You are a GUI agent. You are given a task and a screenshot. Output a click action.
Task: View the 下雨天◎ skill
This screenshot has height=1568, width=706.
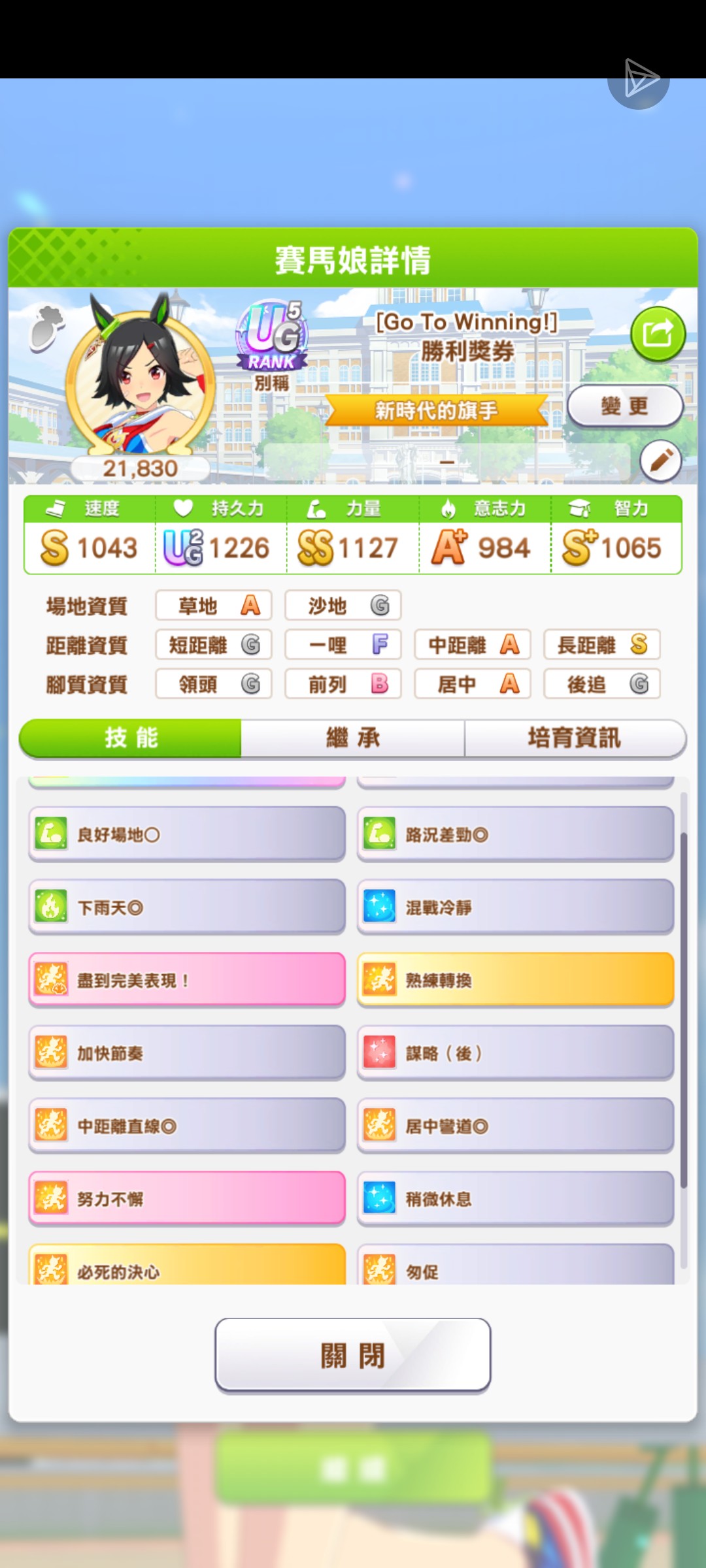point(187,907)
